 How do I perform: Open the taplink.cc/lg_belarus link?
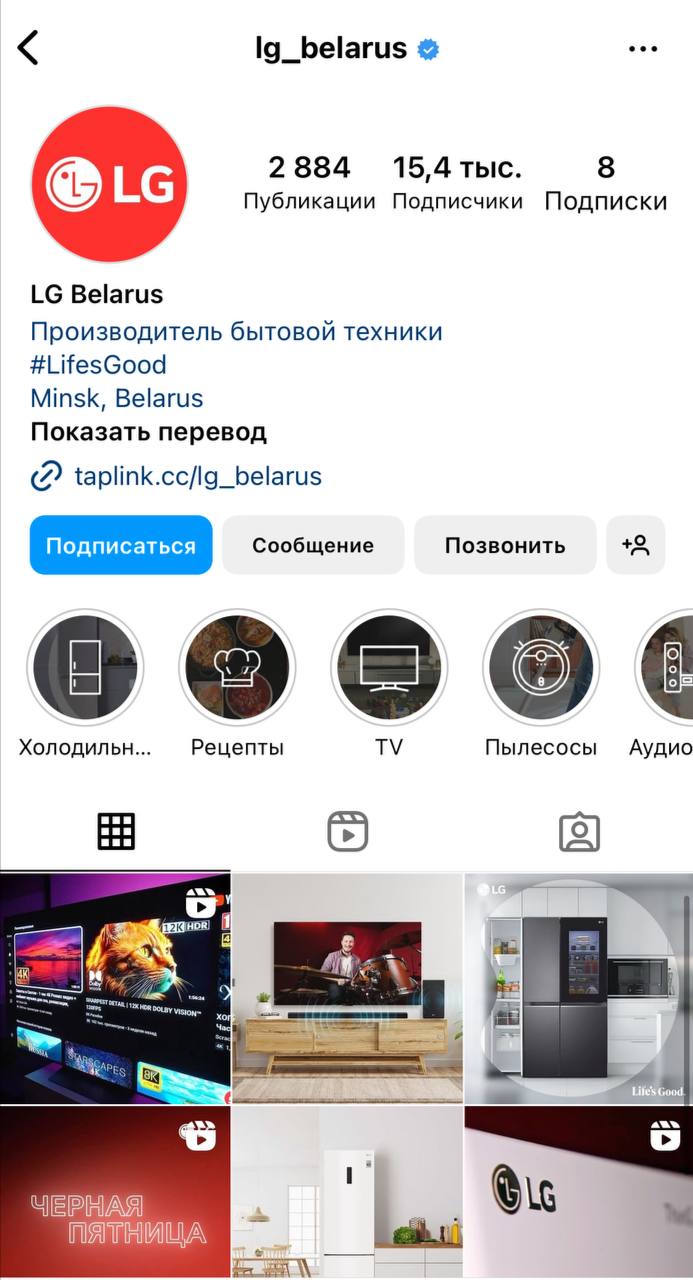click(x=198, y=476)
